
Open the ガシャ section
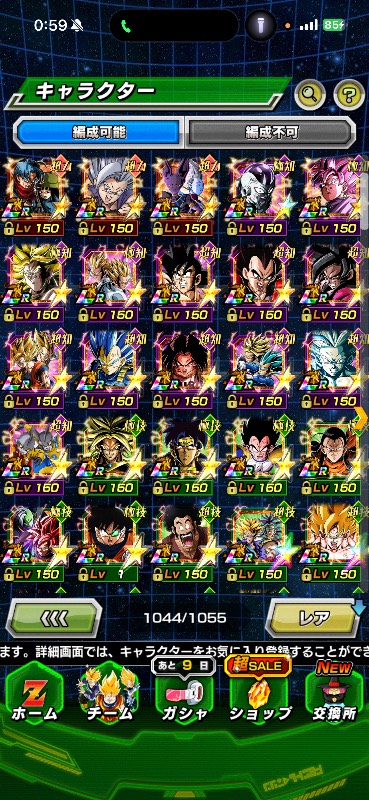(x=184, y=695)
